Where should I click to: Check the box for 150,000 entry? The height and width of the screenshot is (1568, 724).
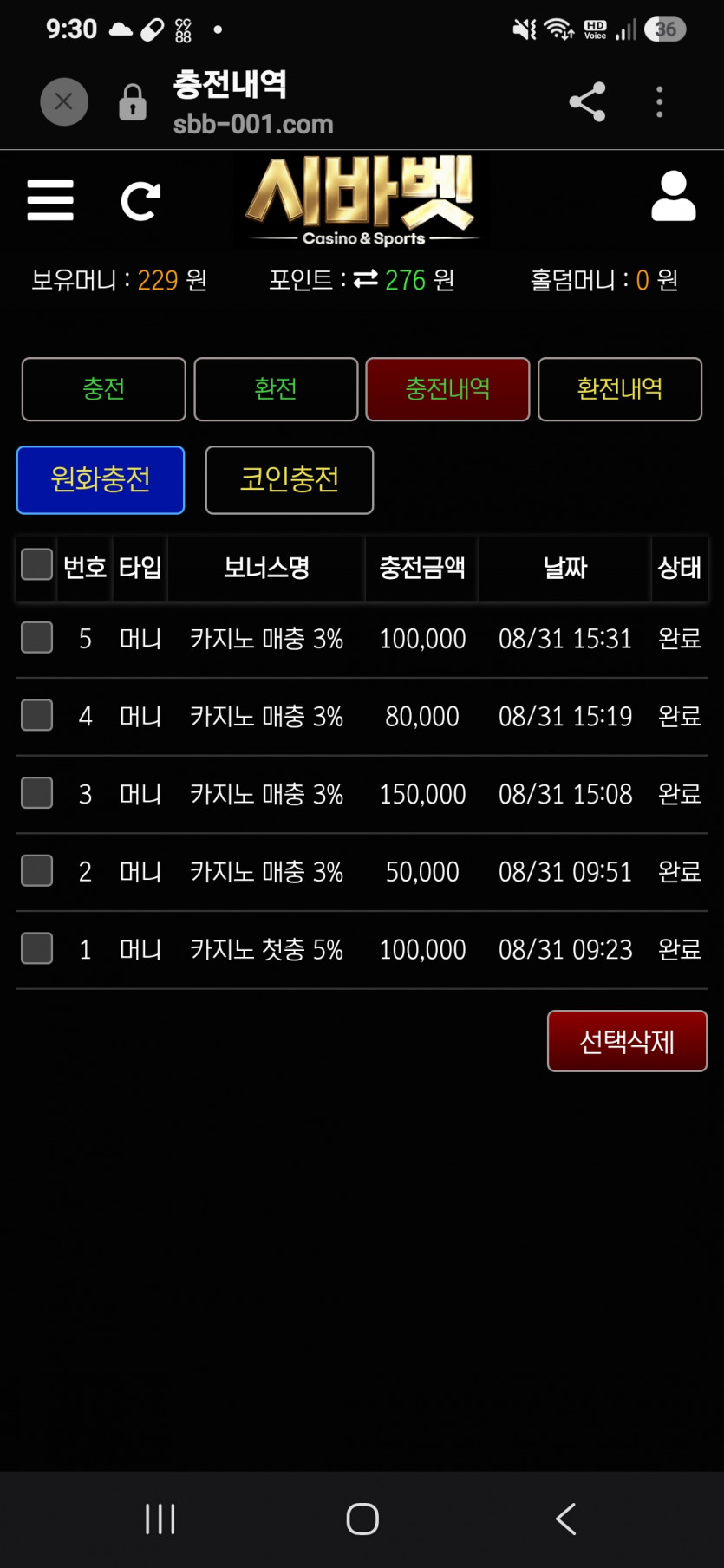[36, 792]
